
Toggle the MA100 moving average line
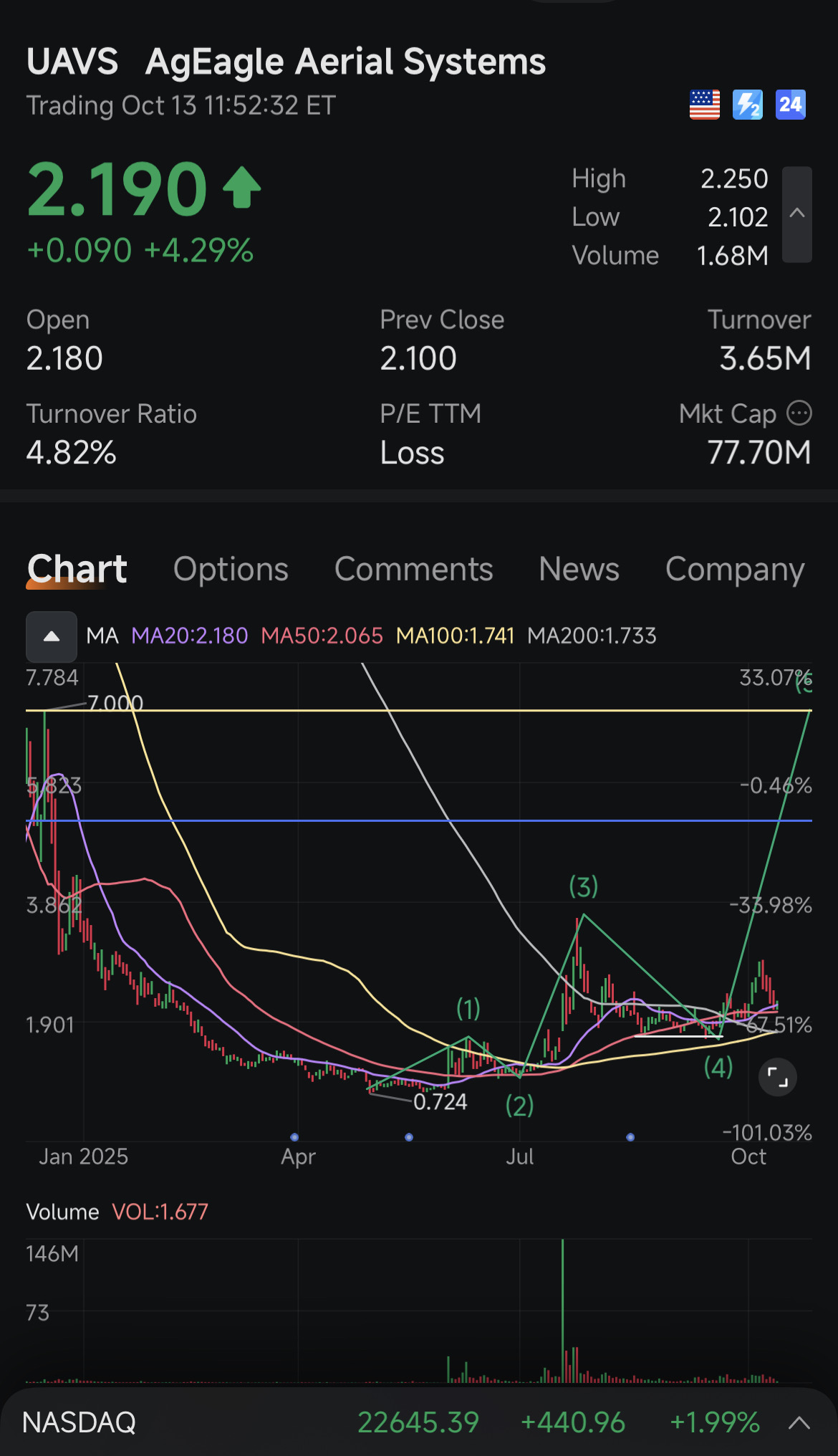tap(456, 636)
